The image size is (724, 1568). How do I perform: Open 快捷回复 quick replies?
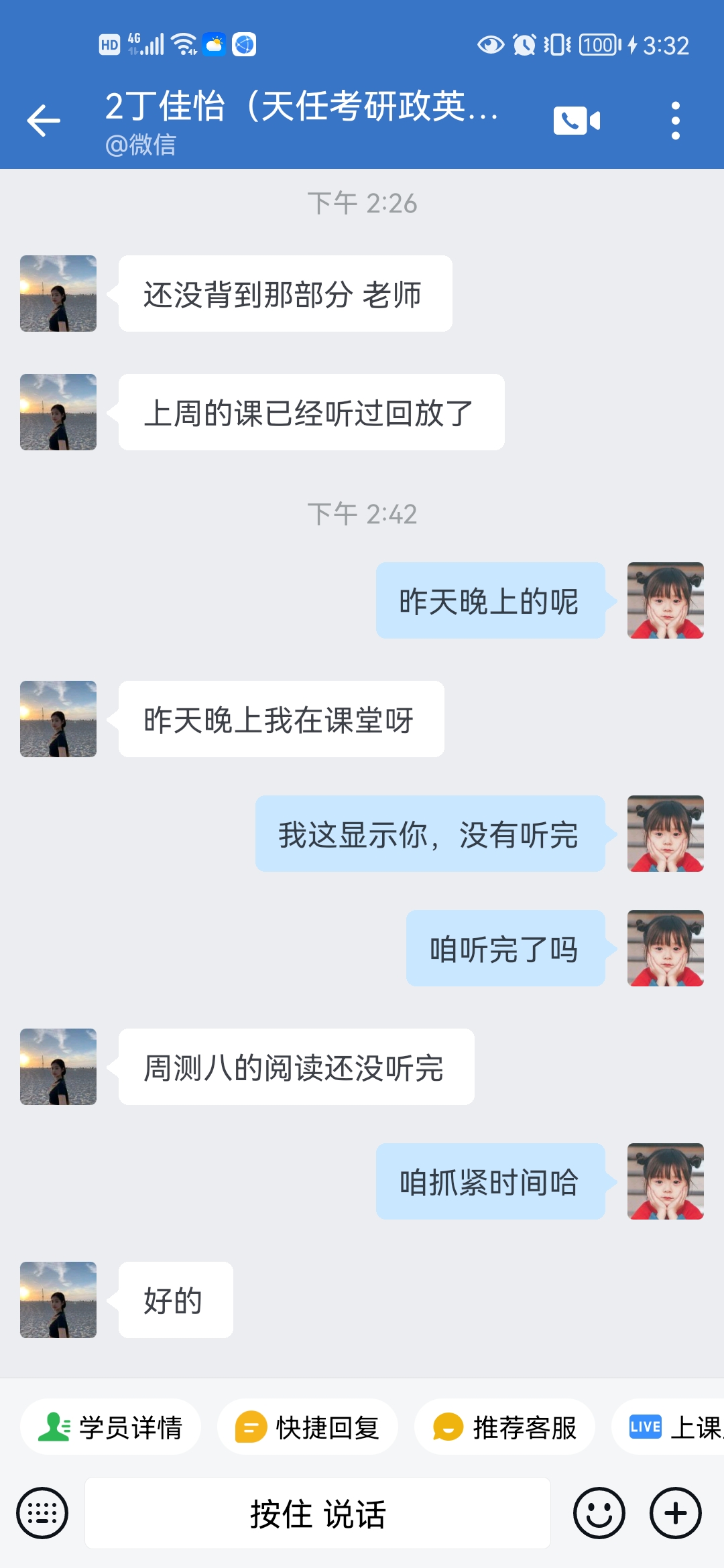coord(308,1427)
